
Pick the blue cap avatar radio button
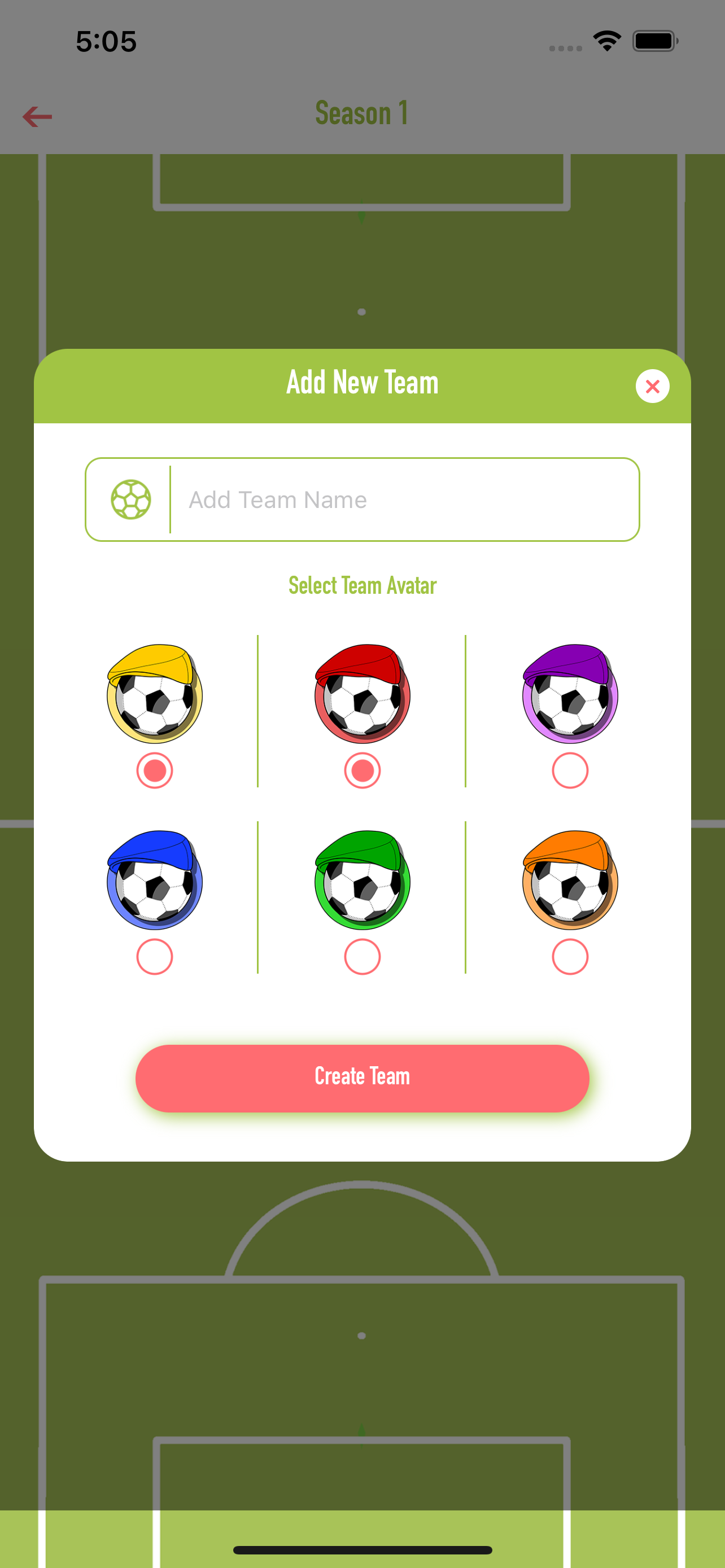point(155,957)
